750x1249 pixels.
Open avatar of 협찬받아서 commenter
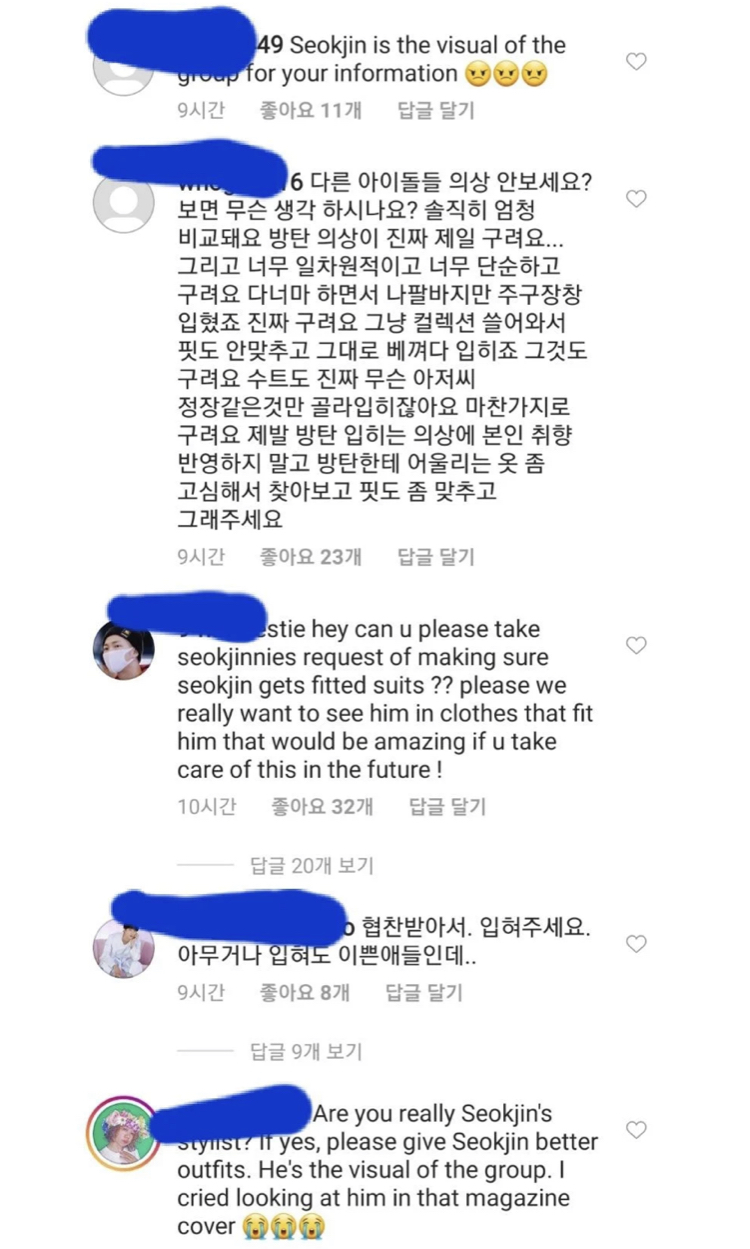(x=124, y=948)
